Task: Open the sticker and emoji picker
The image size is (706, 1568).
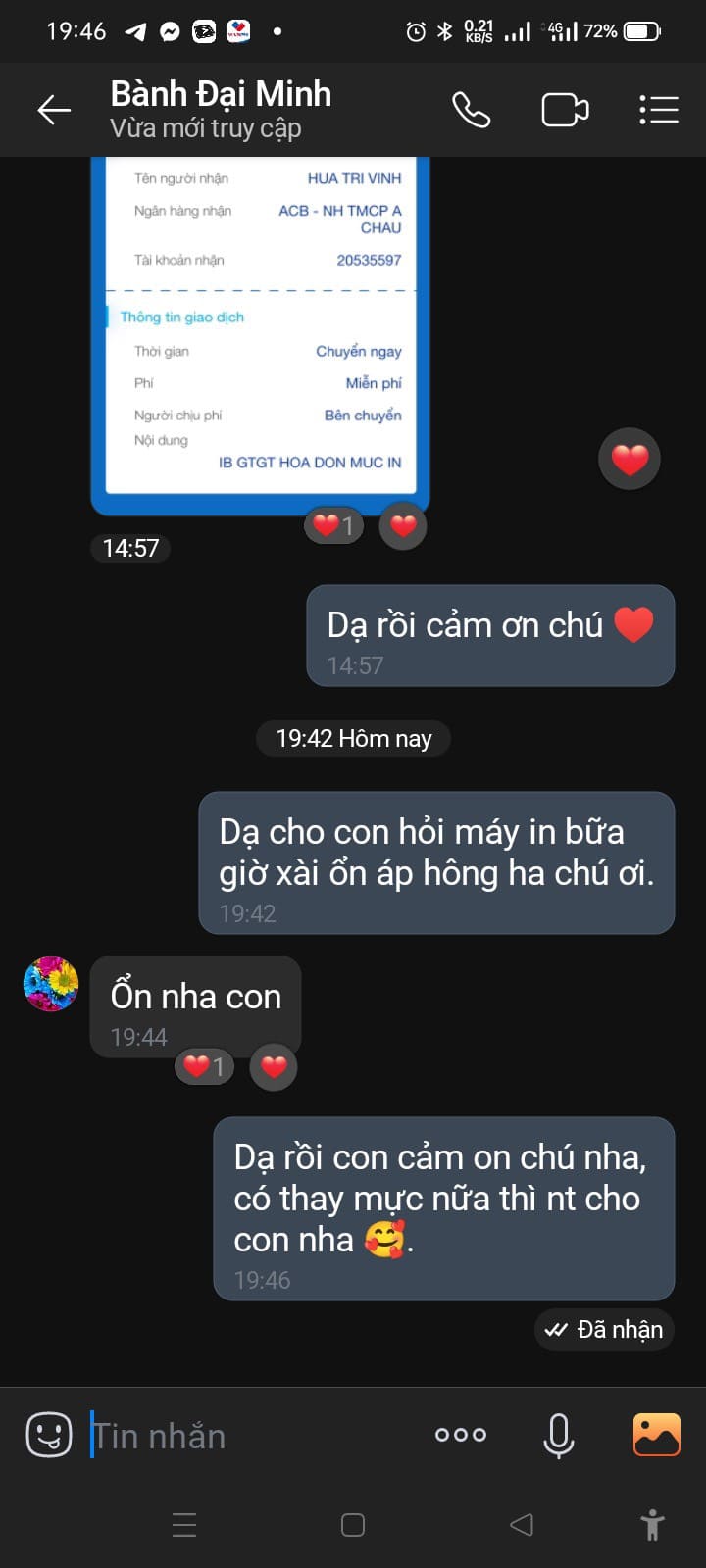Action: pyautogui.click(x=48, y=1436)
